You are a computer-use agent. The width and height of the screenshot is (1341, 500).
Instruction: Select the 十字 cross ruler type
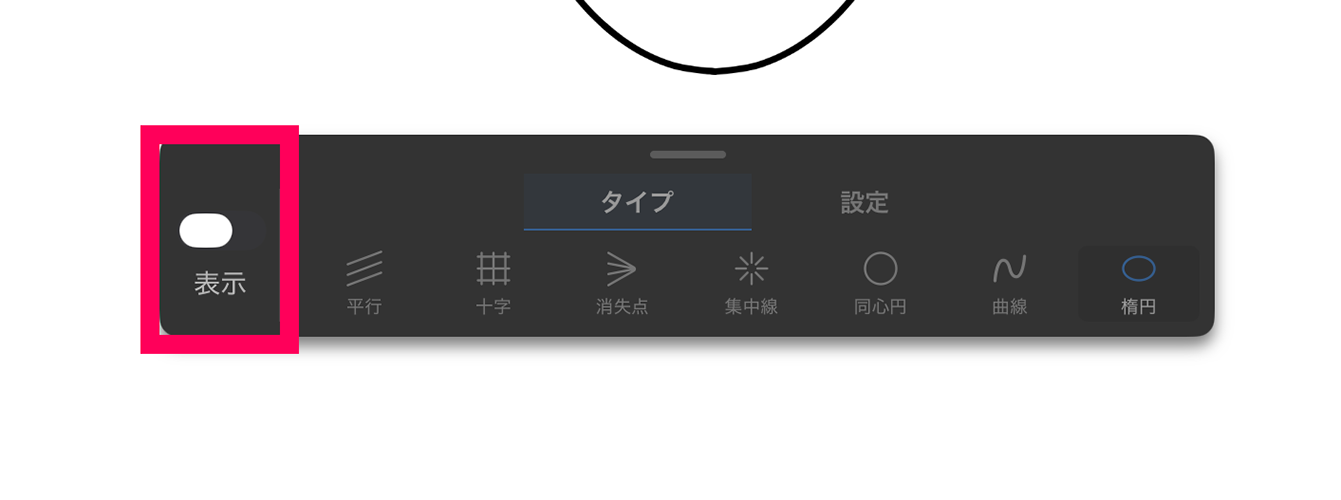[x=493, y=283]
